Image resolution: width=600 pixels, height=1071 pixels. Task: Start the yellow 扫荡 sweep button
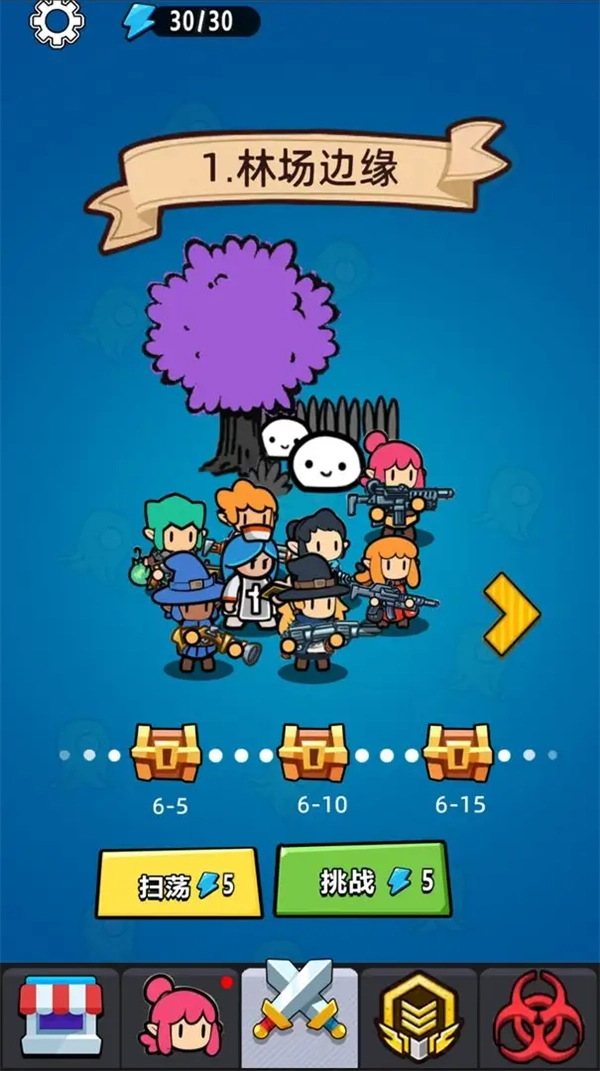(x=180, y=884)
